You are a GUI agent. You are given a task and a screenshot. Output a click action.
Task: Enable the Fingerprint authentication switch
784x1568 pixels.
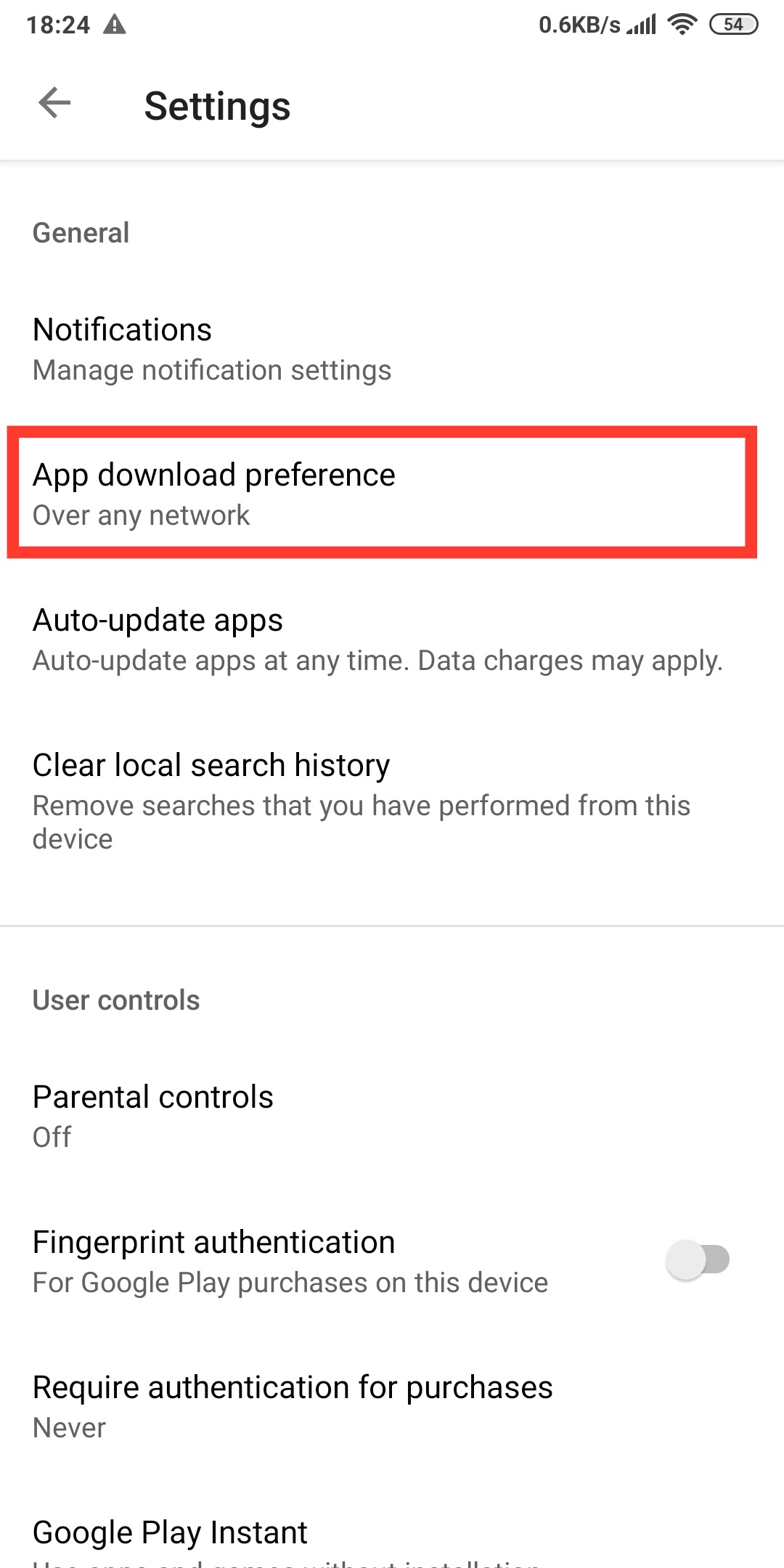(698, 1260)
